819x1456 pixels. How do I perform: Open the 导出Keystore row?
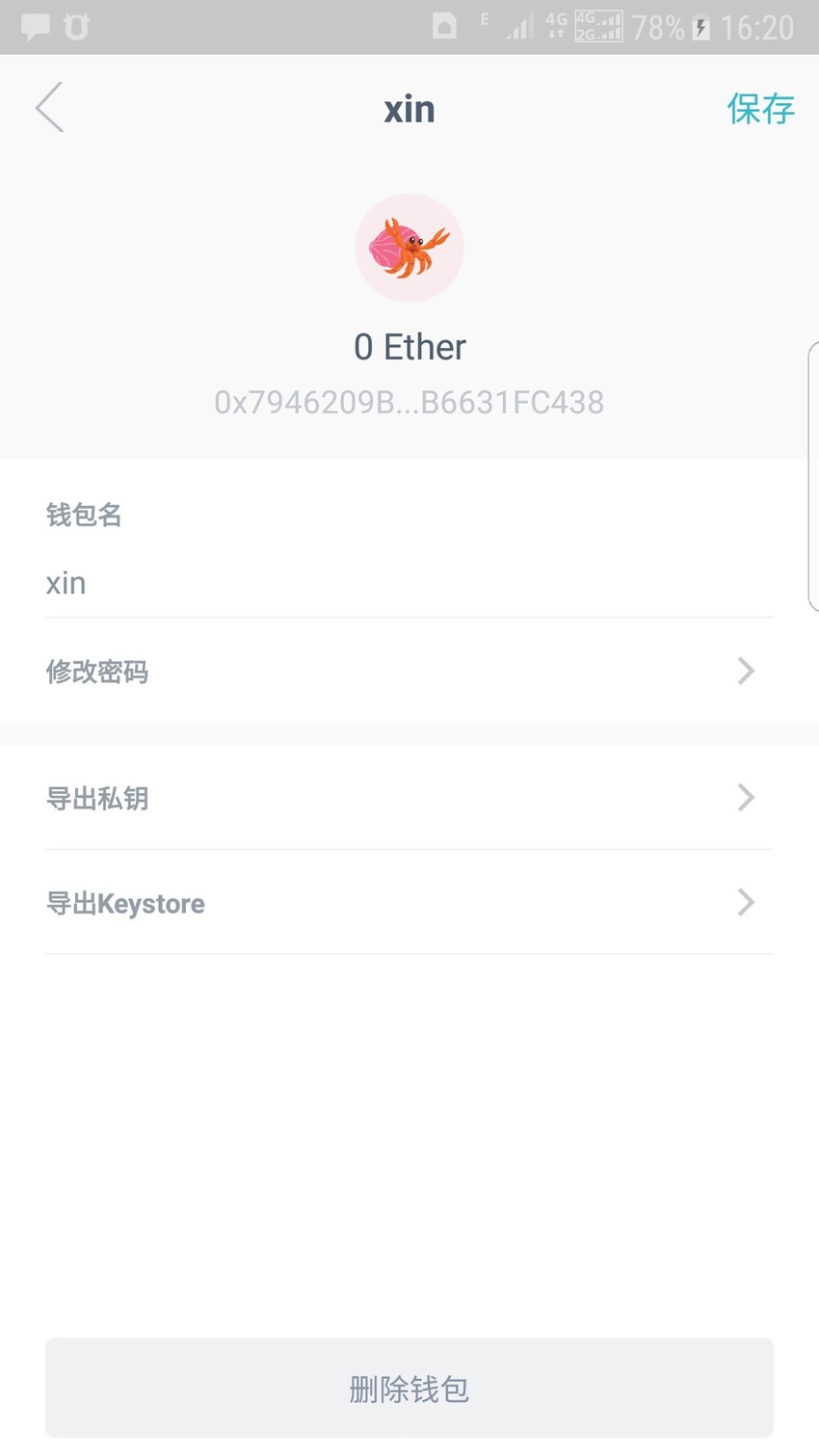click(409, 903)
